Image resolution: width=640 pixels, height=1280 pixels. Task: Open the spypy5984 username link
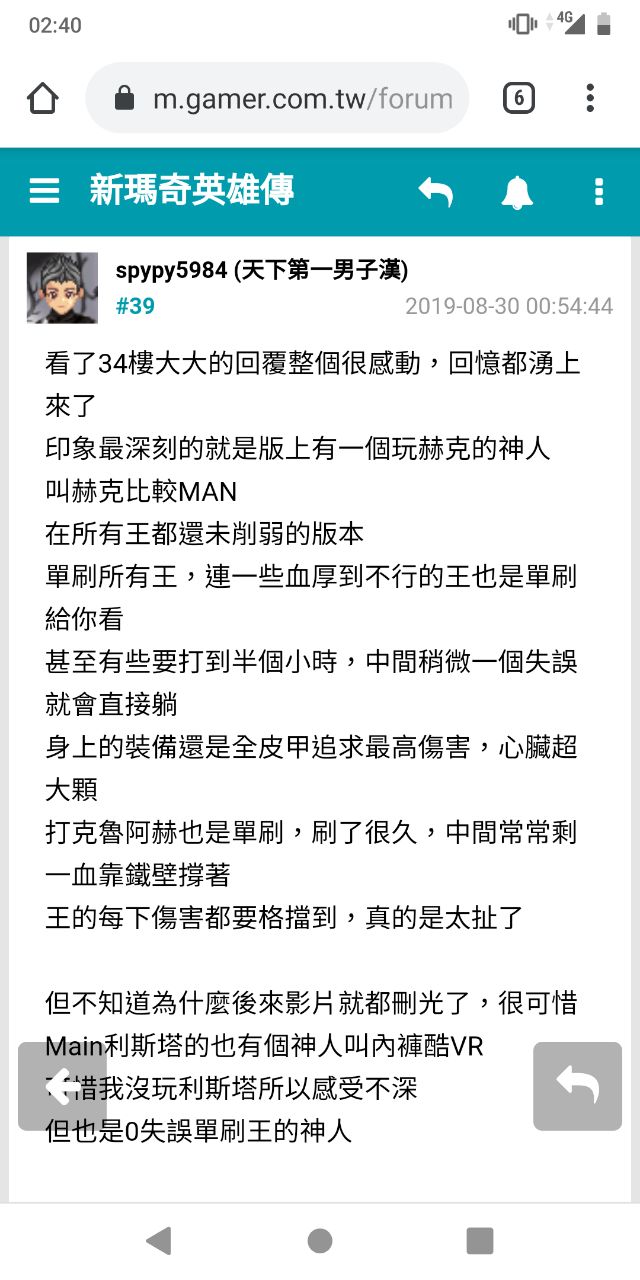(261, 271)
